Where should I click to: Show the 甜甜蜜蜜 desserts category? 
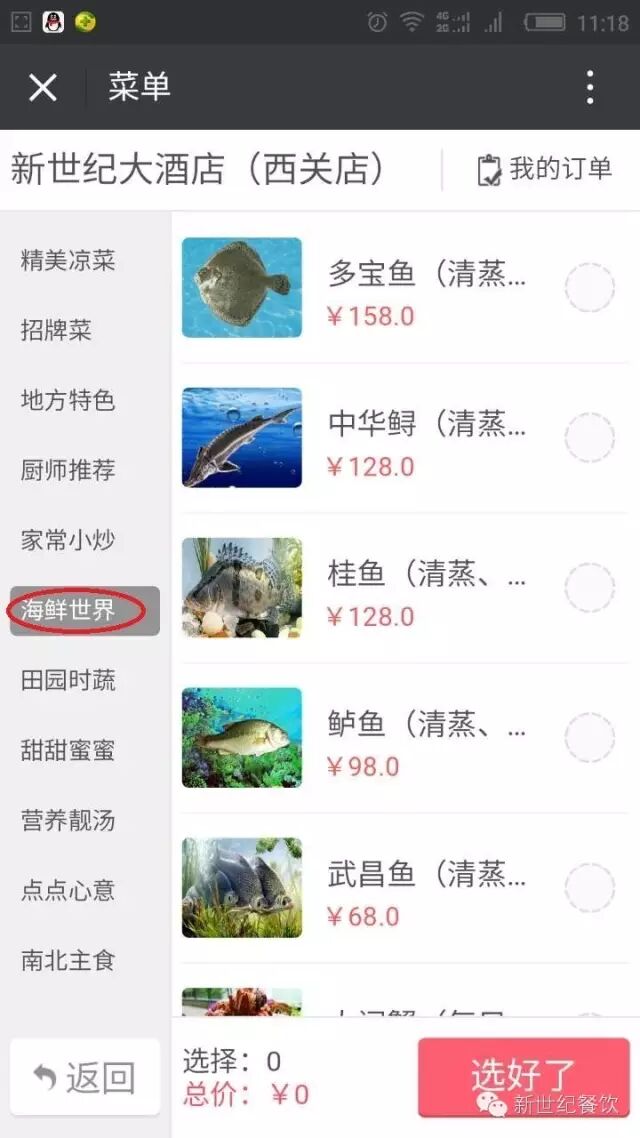68,751
